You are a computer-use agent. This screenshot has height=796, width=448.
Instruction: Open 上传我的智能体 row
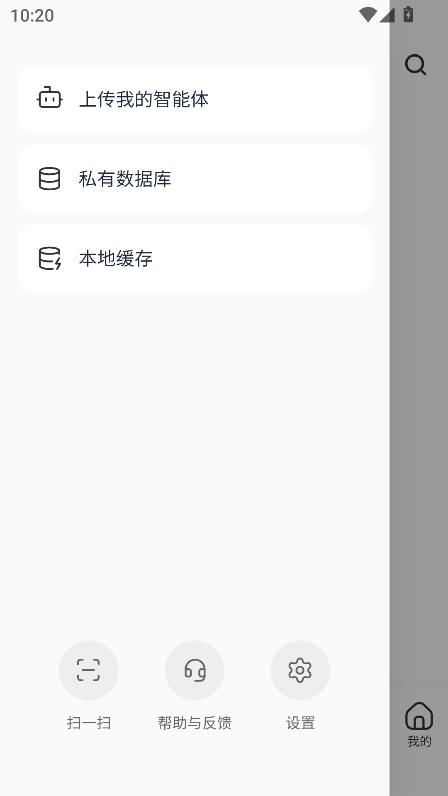click(195, 100)
